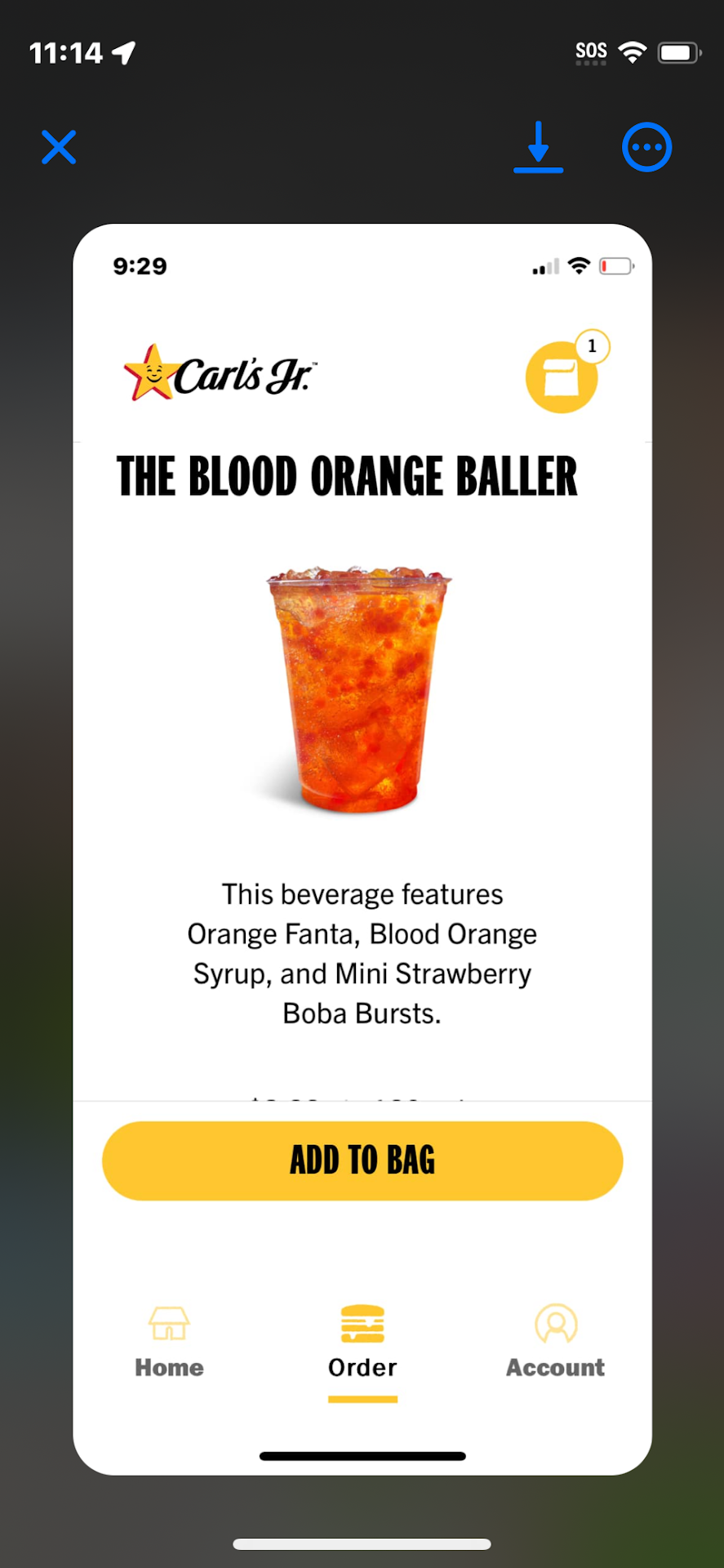The image size is (724, 1568).
Task: Open the more options menu
Action: click(646, 148)
